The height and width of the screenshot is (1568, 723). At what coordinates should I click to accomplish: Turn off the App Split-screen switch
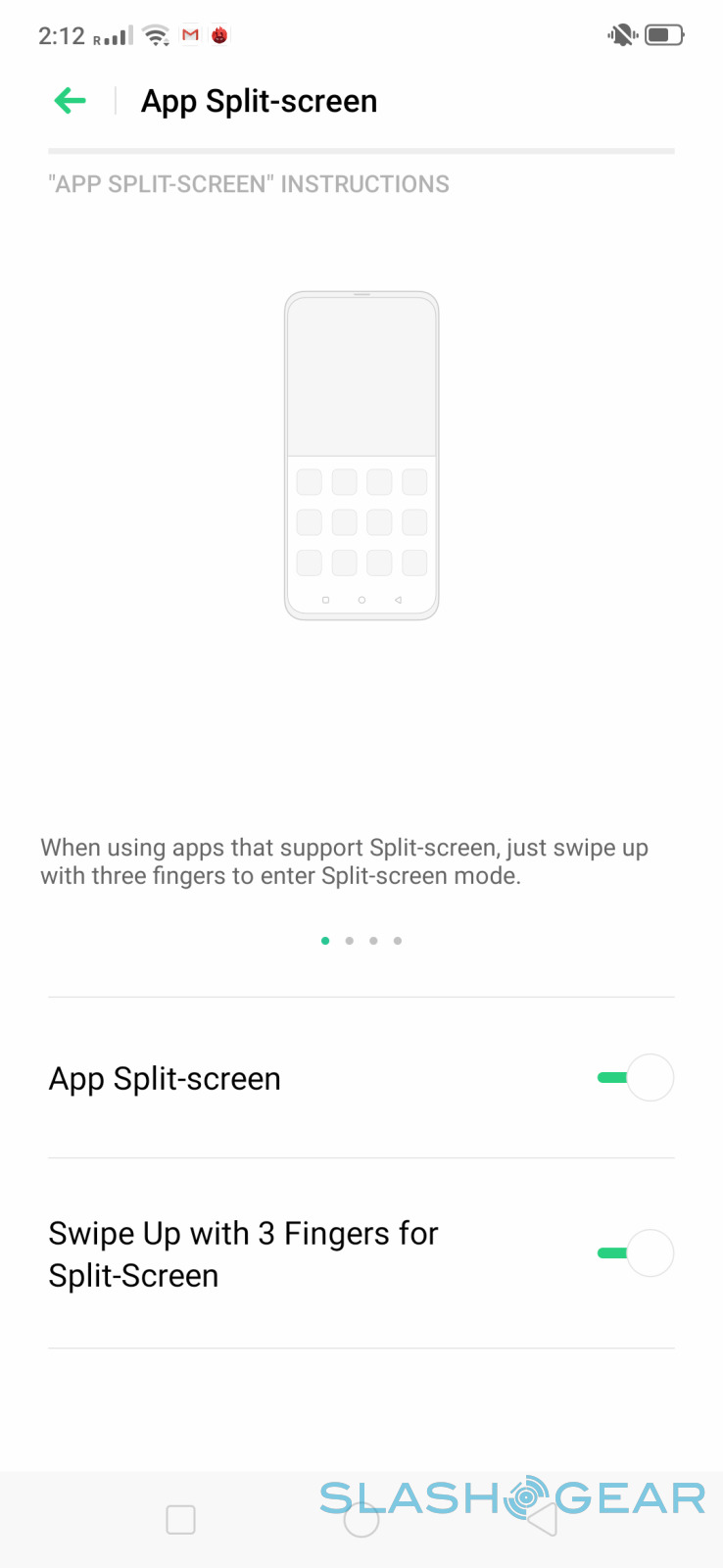[635, 1078]
